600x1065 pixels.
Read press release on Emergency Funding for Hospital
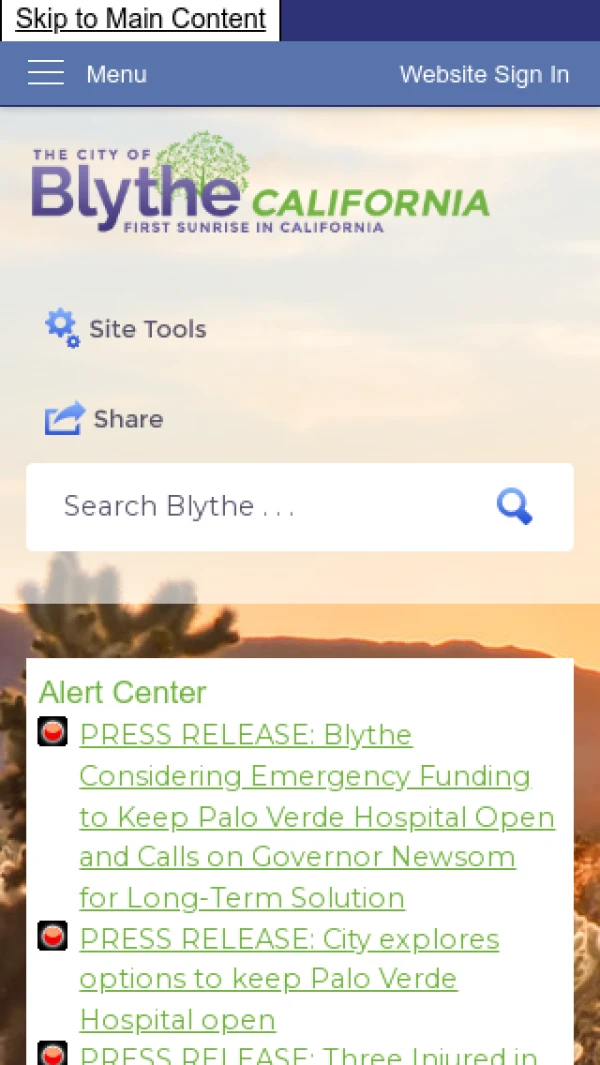pyautogui.click(x=316, y=816)
